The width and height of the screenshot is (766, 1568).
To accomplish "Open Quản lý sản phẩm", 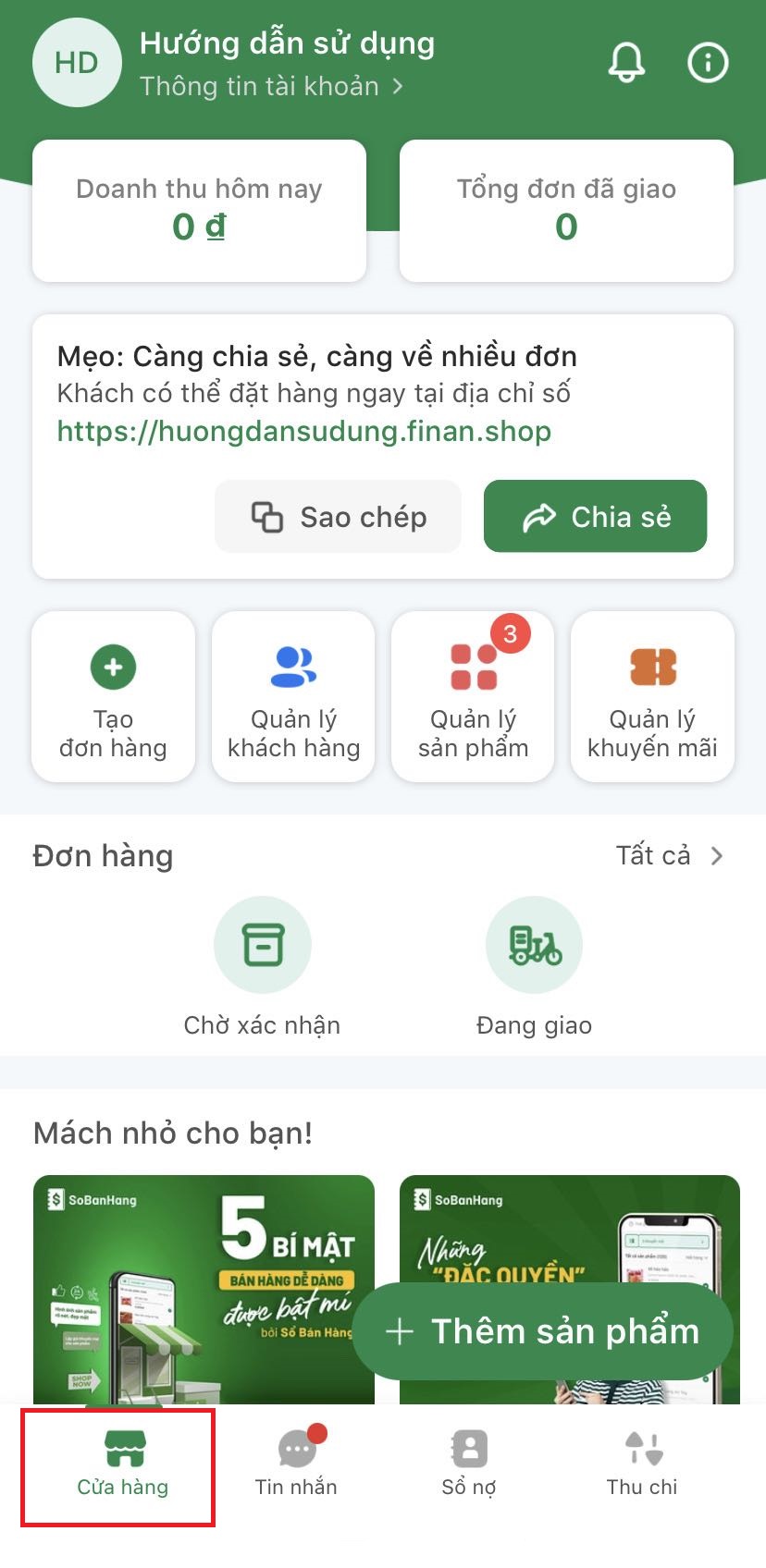I will pos(473,696).
